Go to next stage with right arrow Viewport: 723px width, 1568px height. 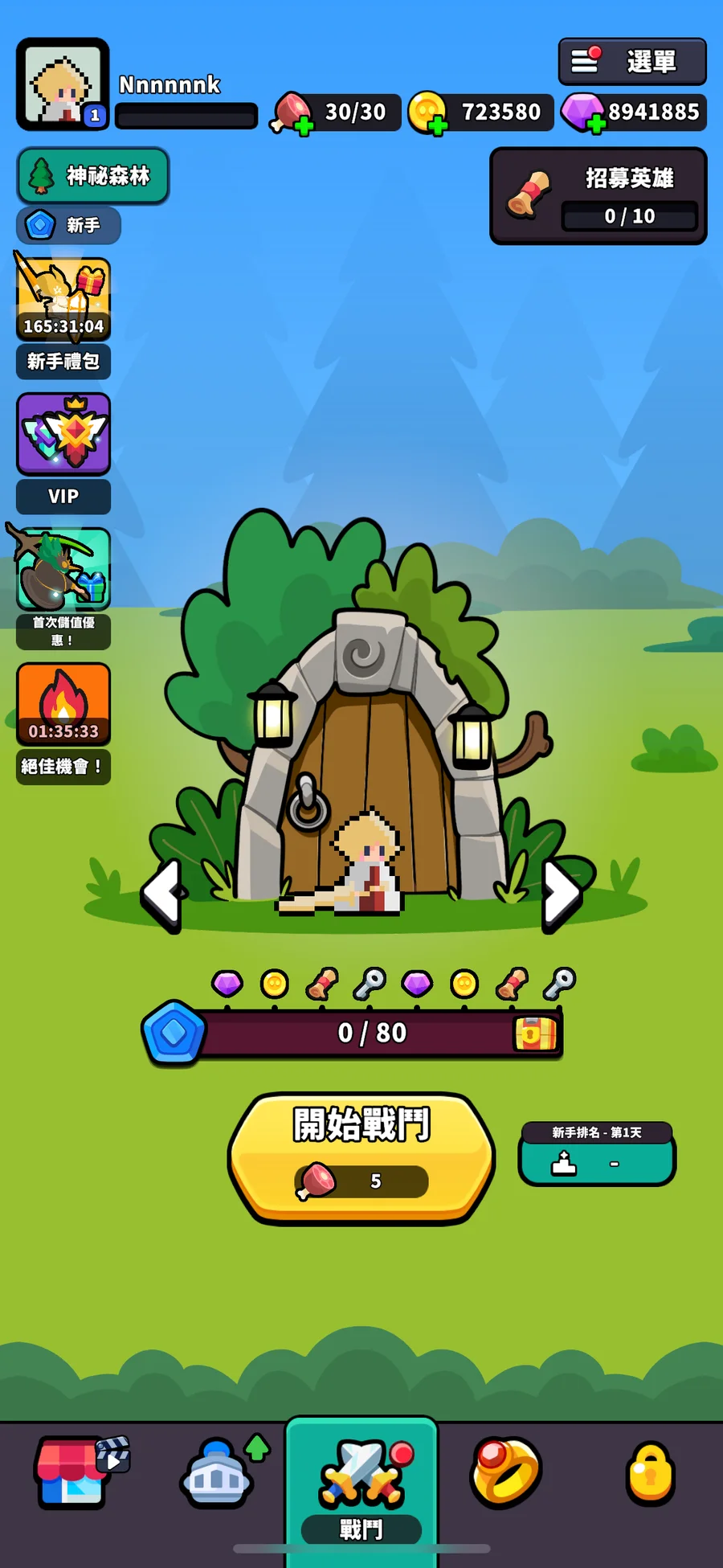560,895
